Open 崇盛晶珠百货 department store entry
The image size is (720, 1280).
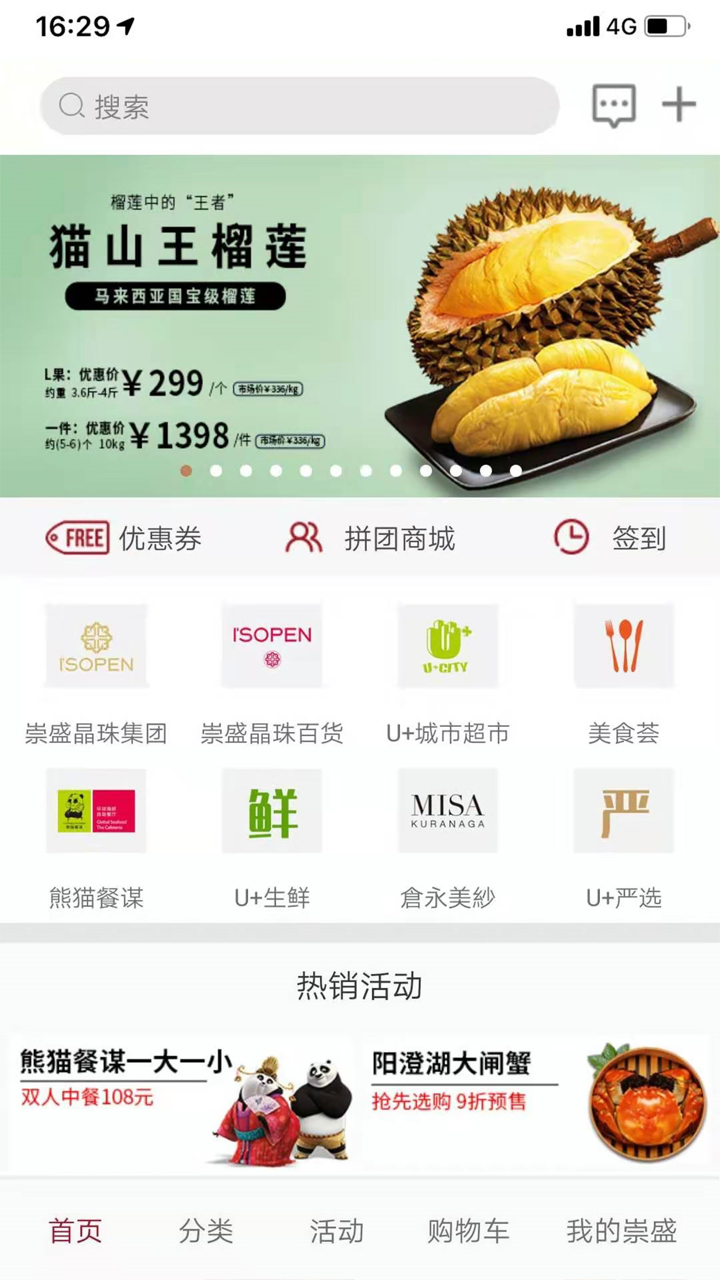click(271, 645)
